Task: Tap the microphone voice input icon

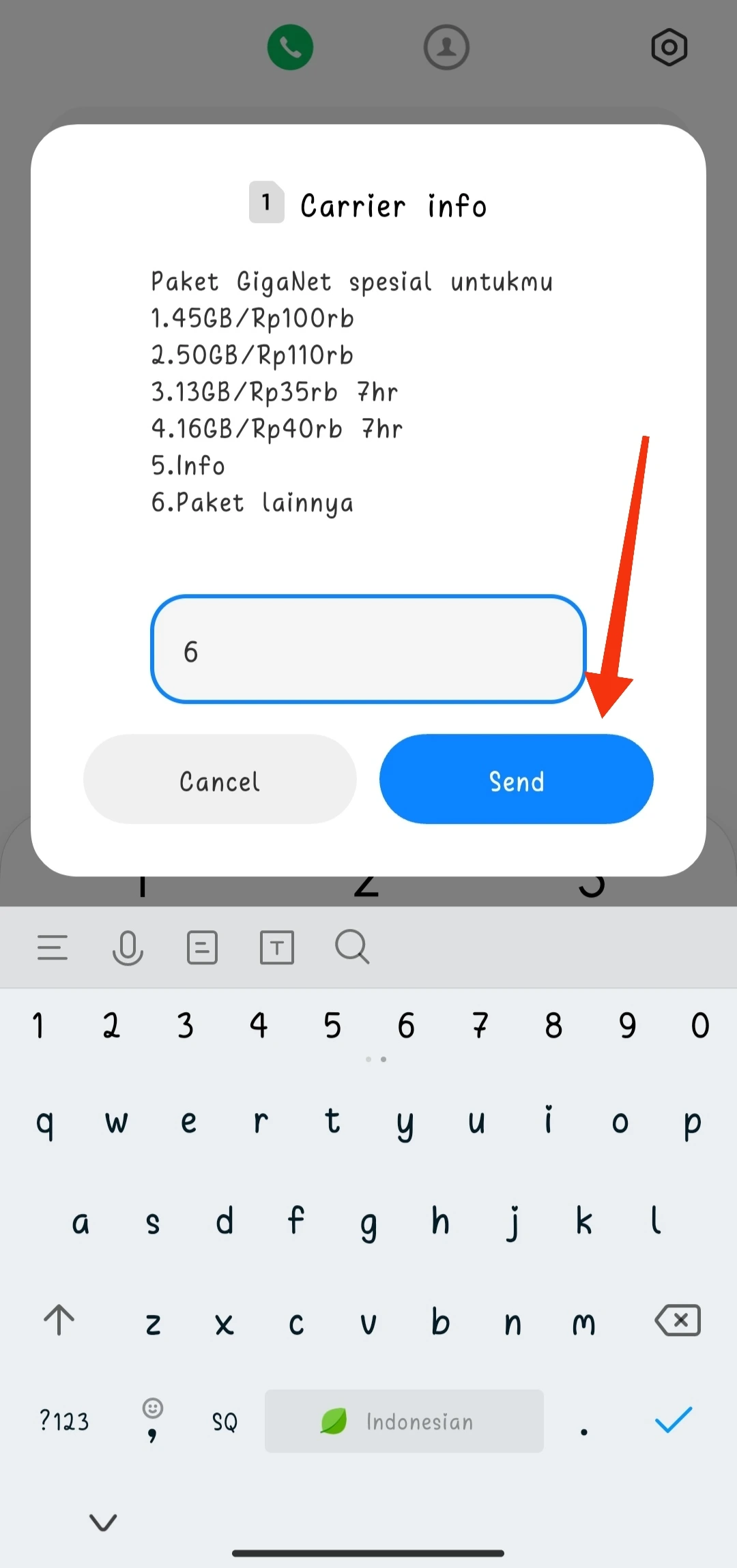Action: point(128,948)
